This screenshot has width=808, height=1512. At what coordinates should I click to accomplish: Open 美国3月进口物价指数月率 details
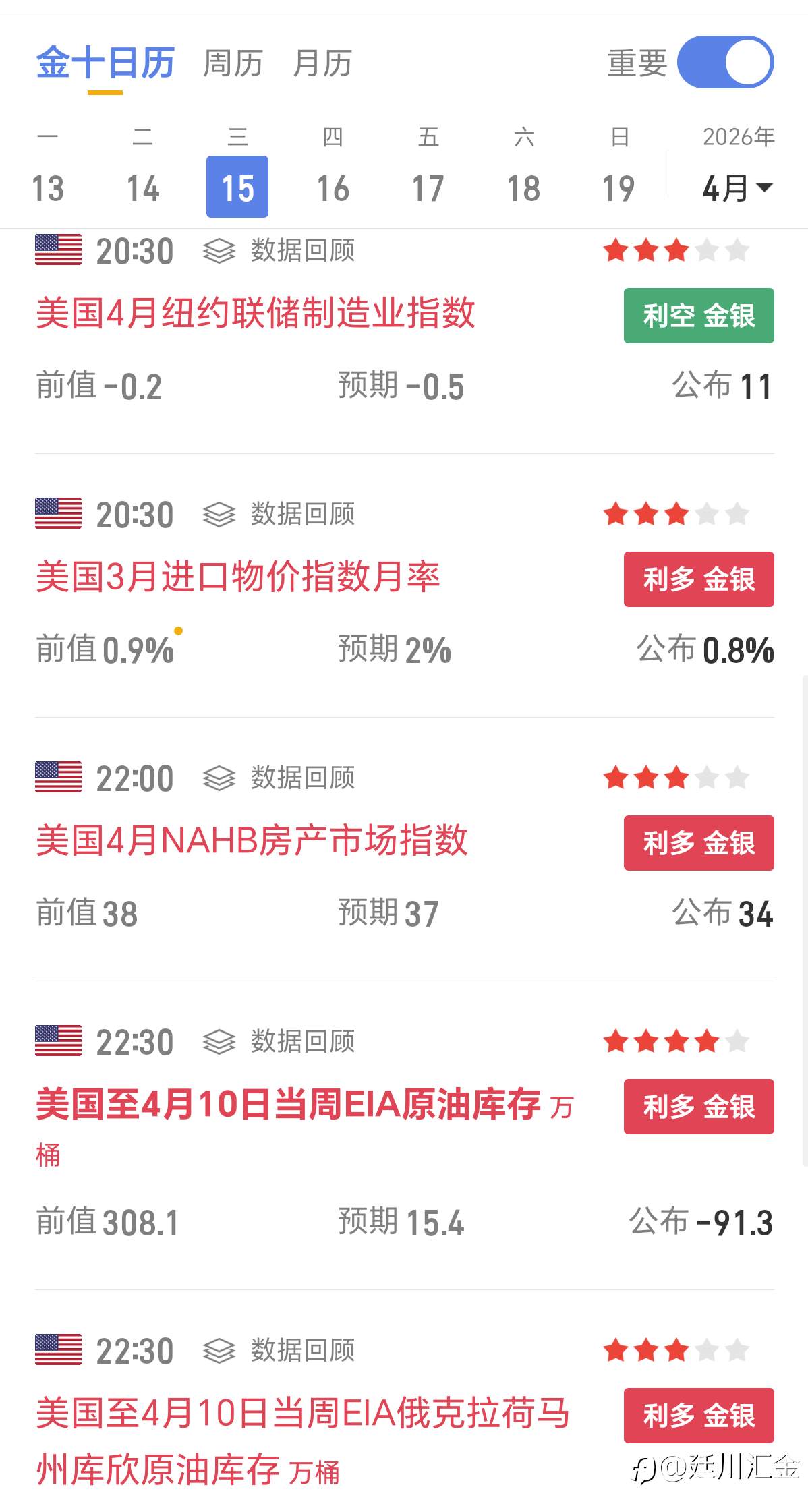point(238,577)
